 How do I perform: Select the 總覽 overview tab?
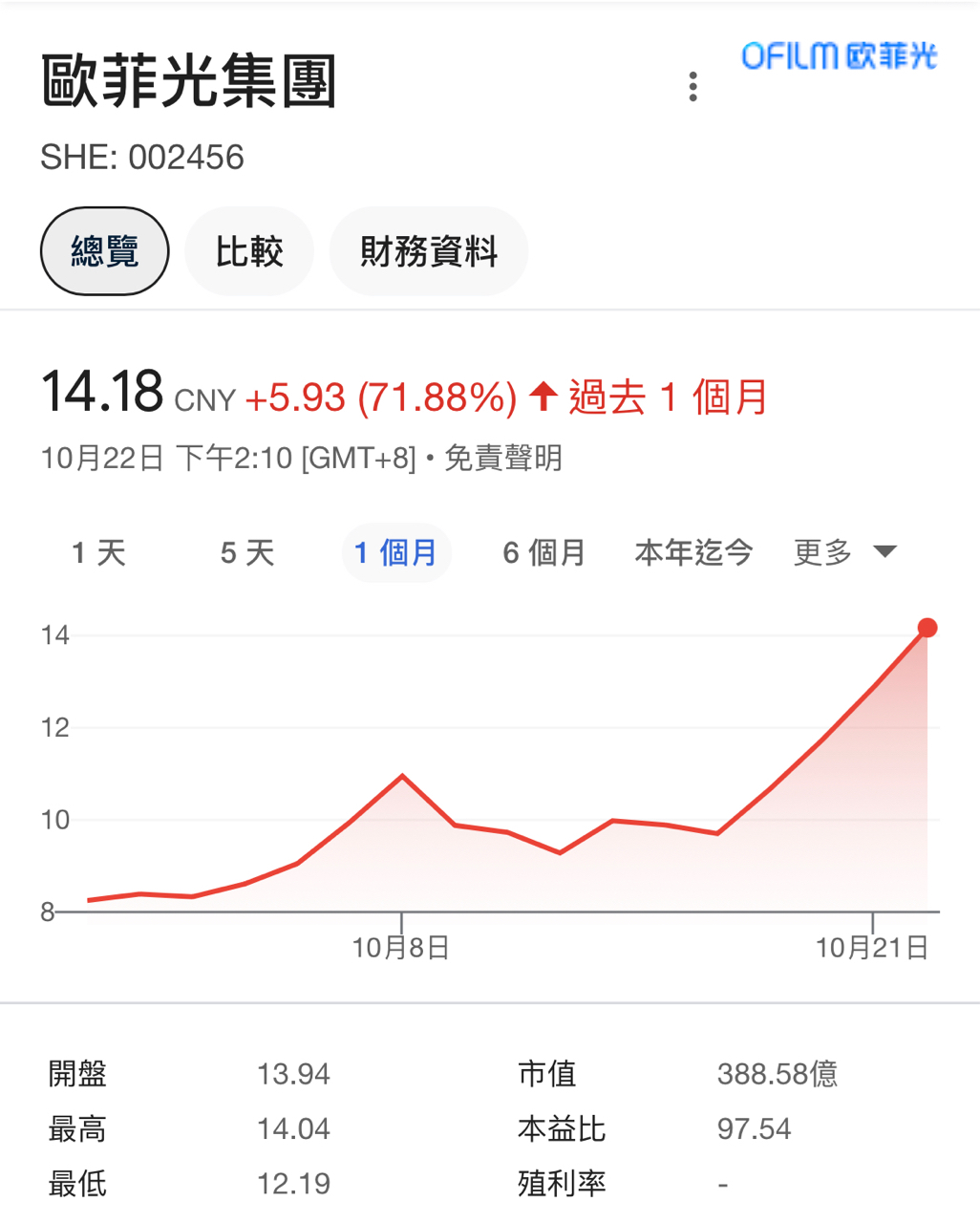point(105,251)
